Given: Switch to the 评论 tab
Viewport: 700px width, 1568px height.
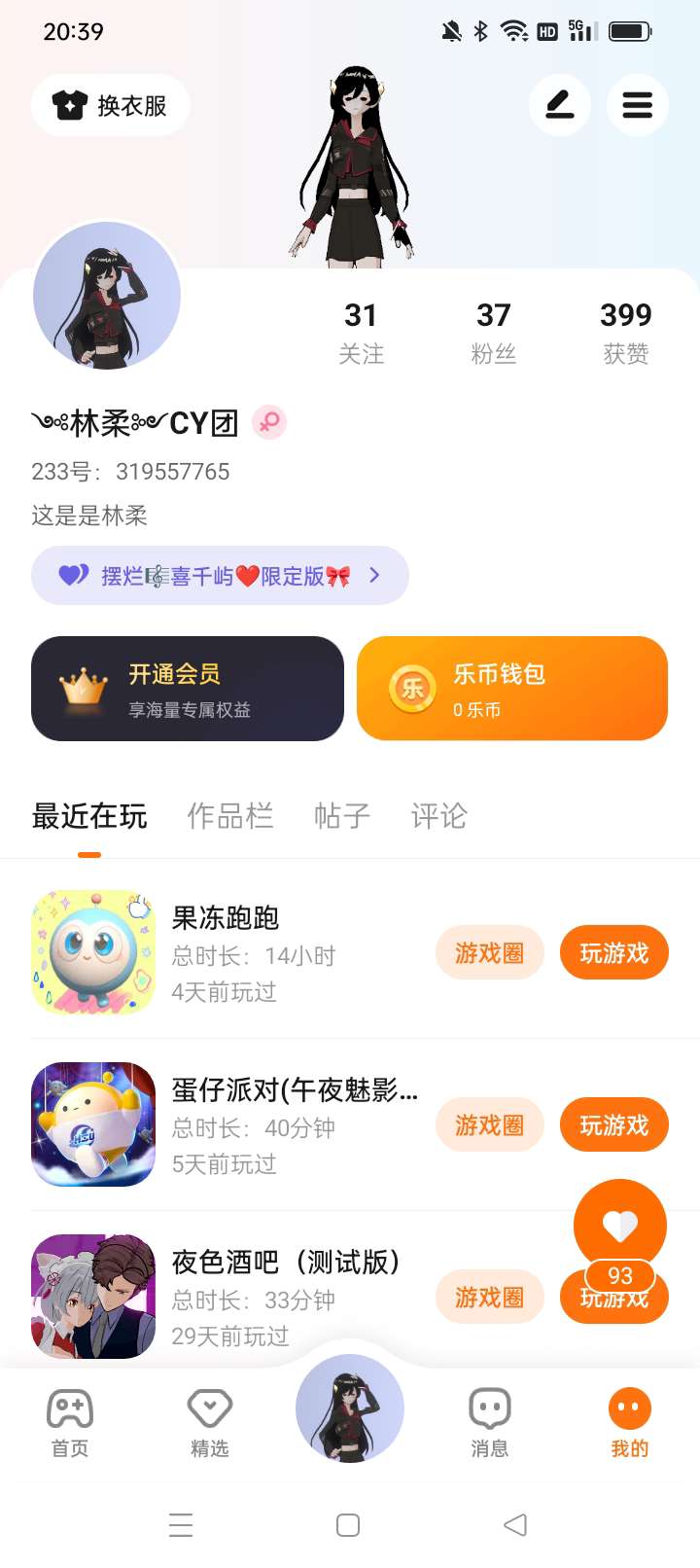Looking at the screenshot, I should pyautogui.click(x=439, y=816).
